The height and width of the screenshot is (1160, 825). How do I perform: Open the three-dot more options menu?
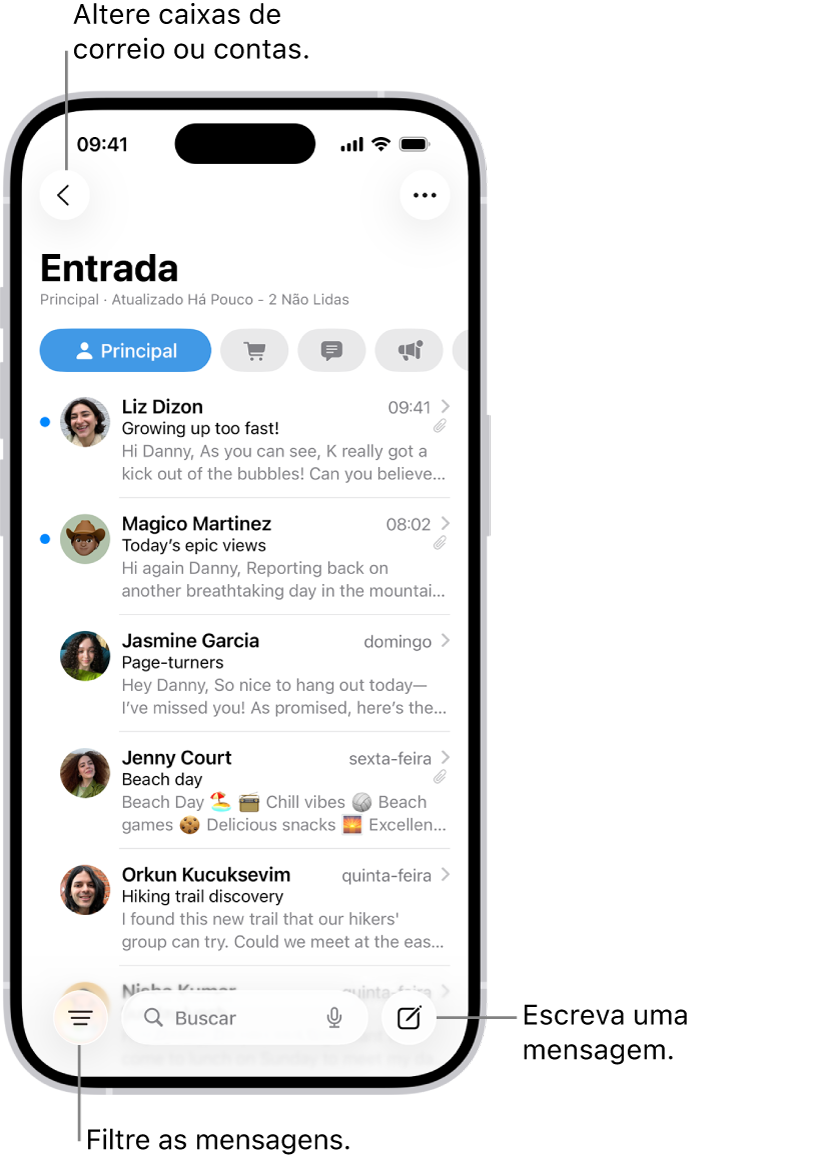click(425, 196)
